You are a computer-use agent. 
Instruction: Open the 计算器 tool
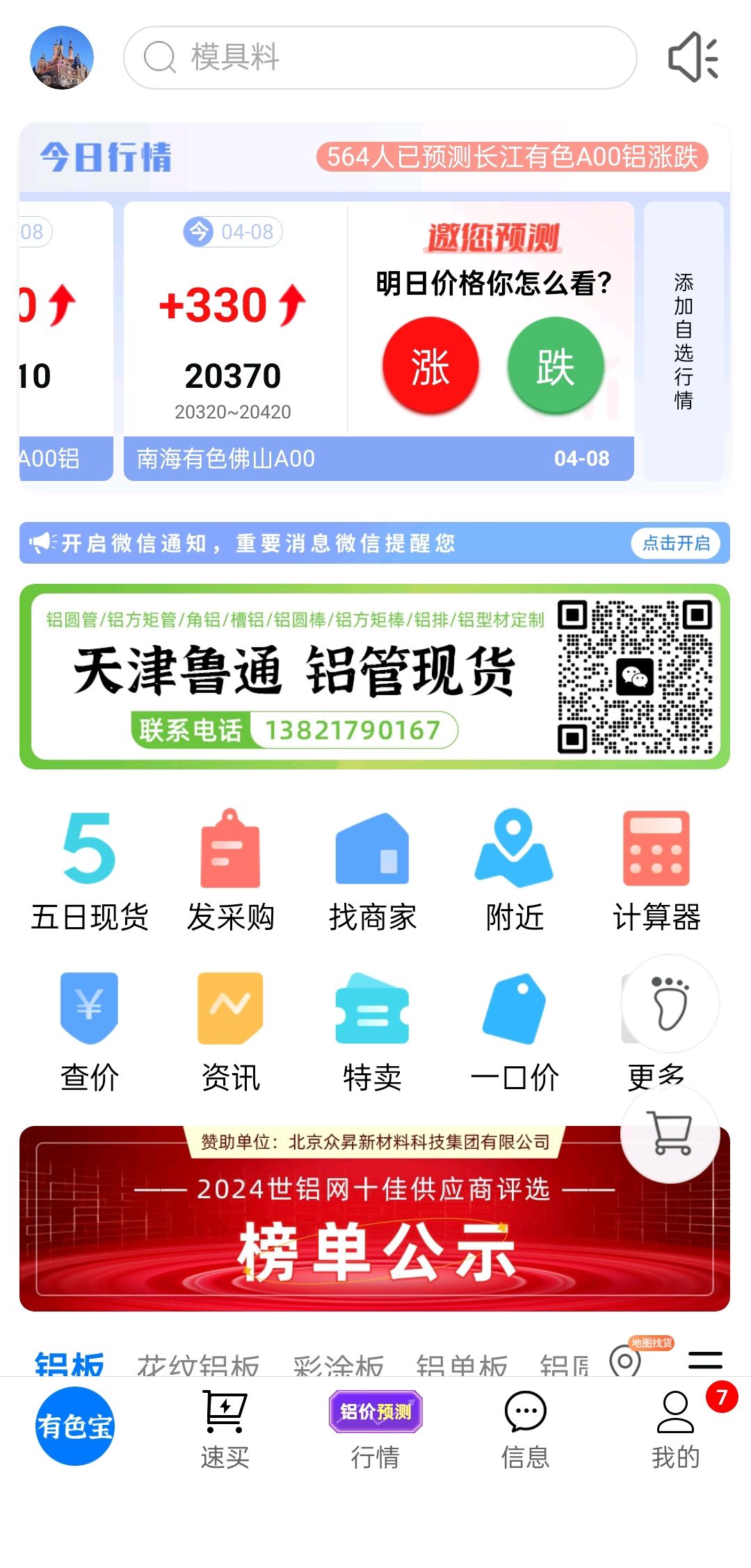click(656, 872)
